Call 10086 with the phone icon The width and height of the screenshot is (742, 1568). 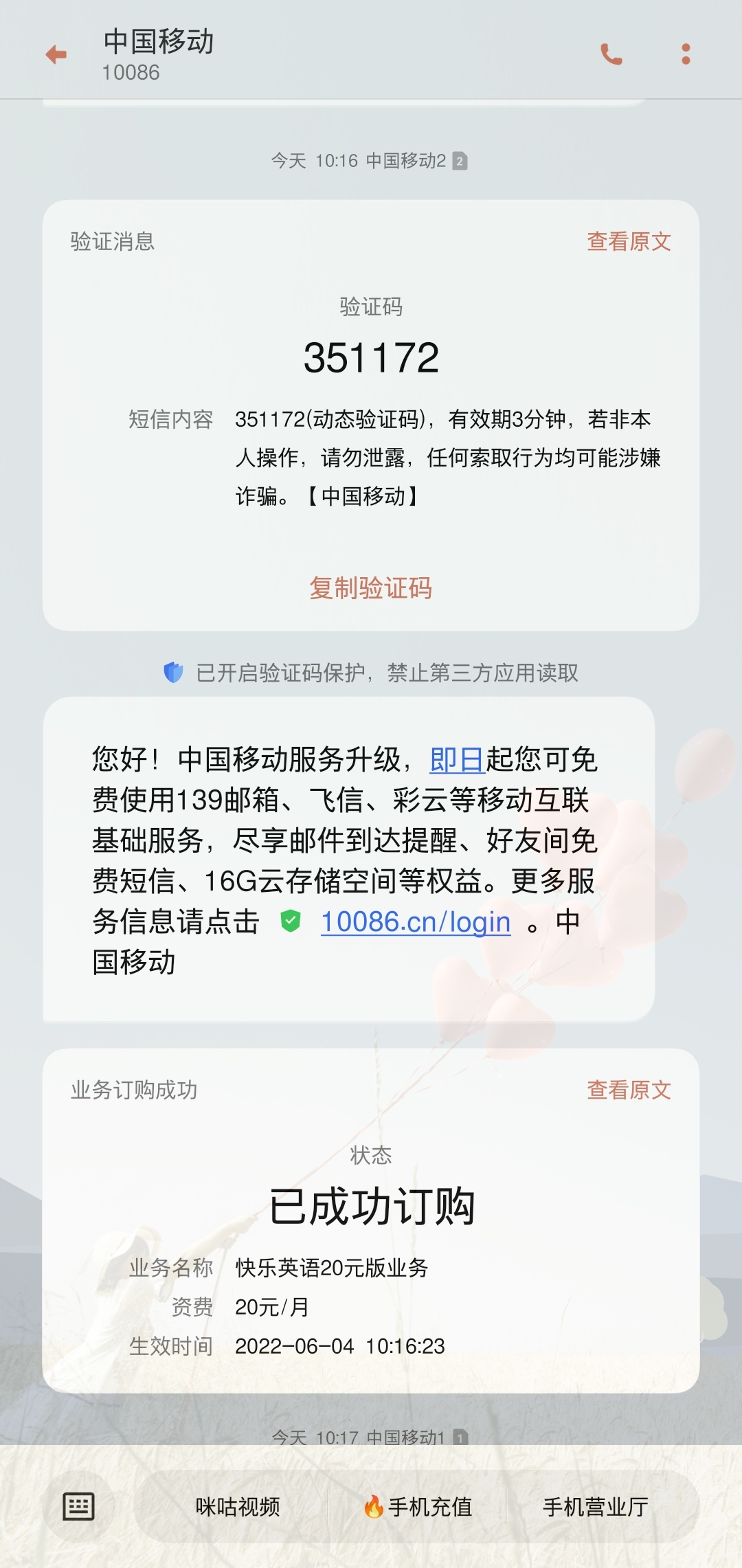tap(611, 54)
